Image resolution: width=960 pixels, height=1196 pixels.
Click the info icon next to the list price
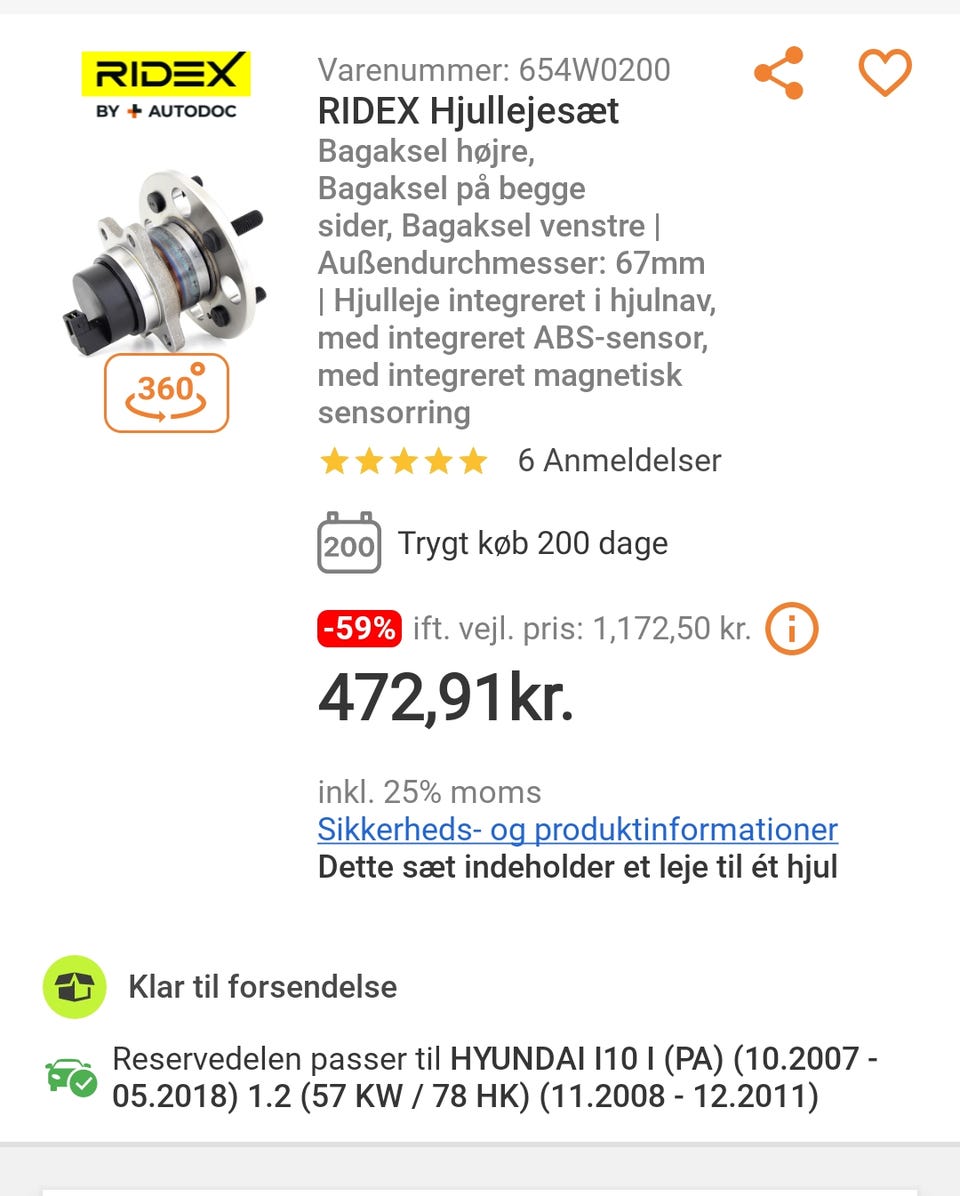click(x=791, y=628)
